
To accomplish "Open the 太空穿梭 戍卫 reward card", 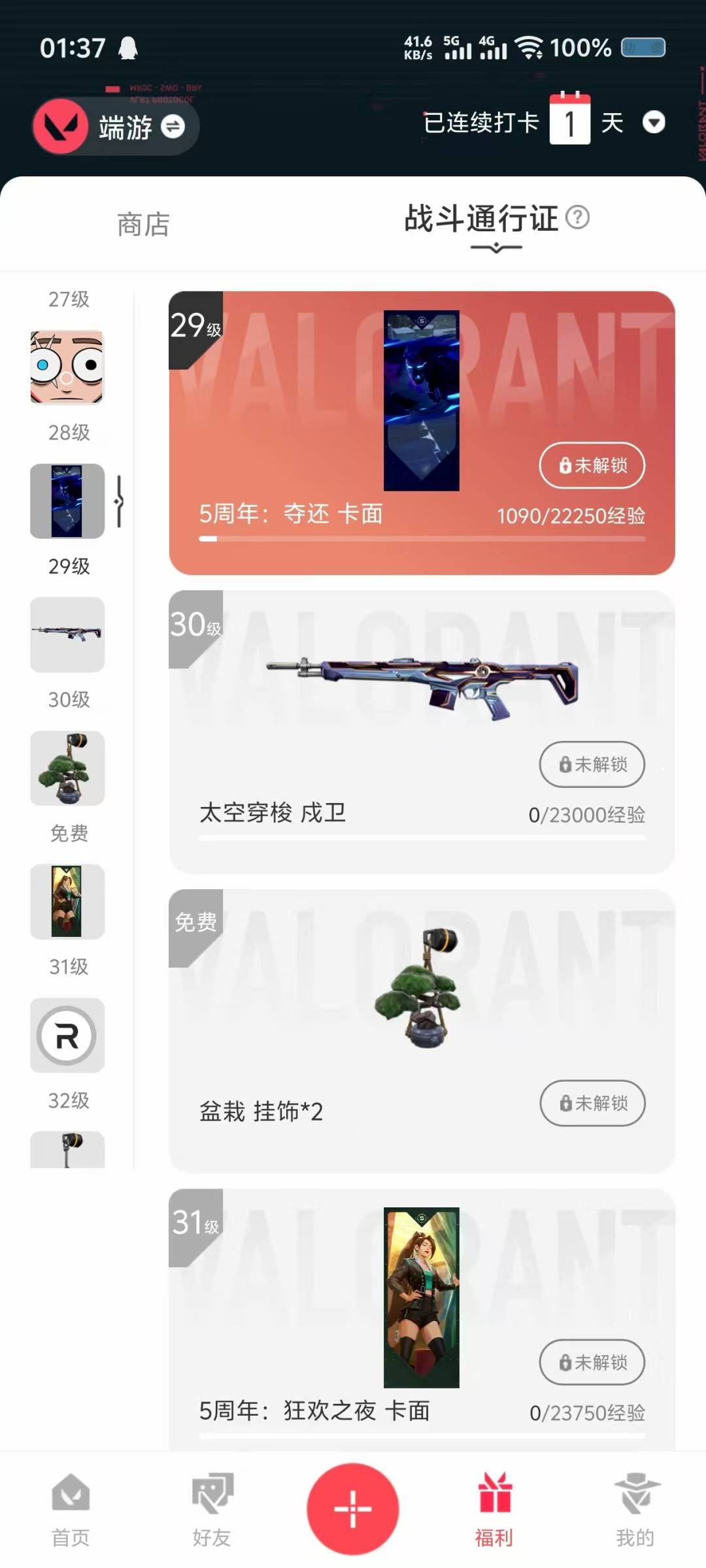I will 422,732.
